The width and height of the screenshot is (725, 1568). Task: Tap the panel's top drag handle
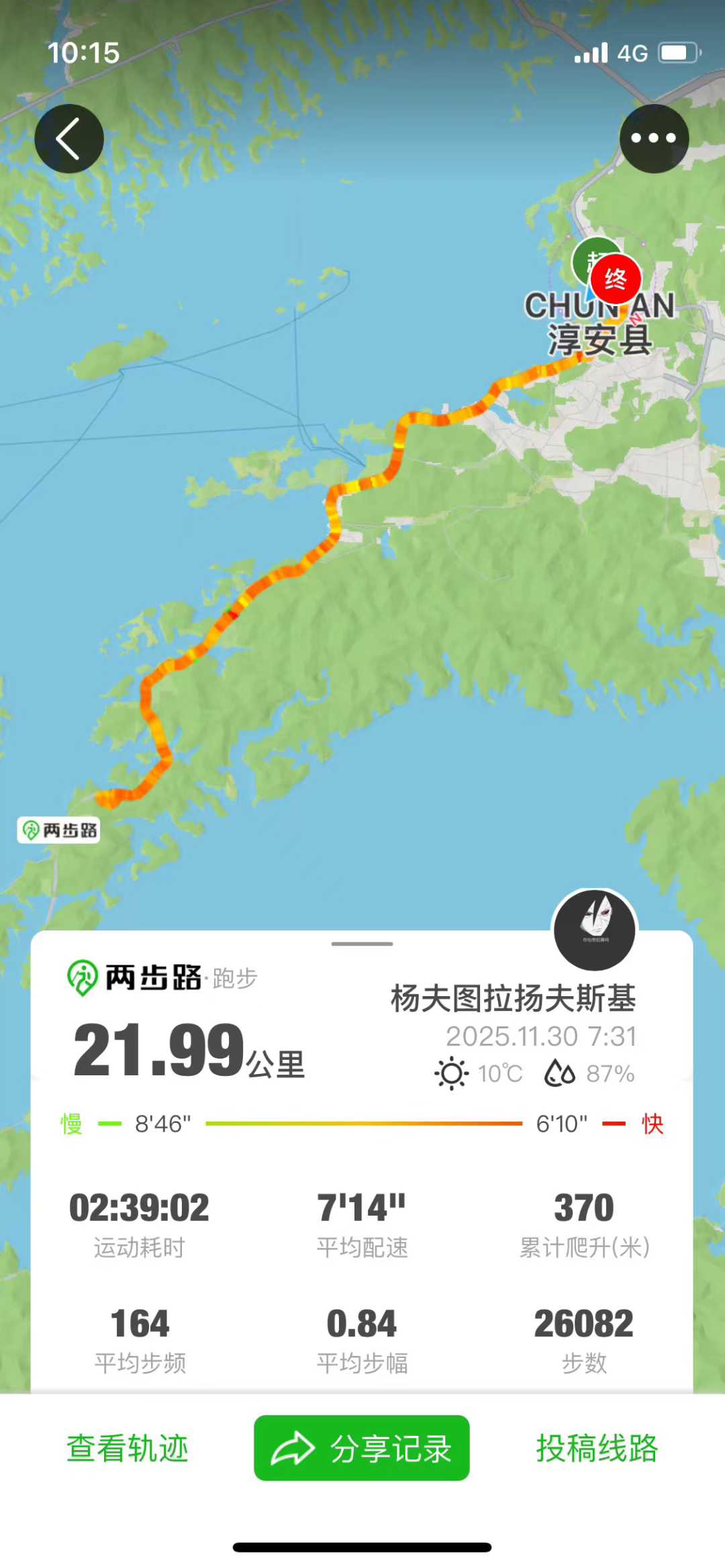pyautogui.click(x=362, y=944)
